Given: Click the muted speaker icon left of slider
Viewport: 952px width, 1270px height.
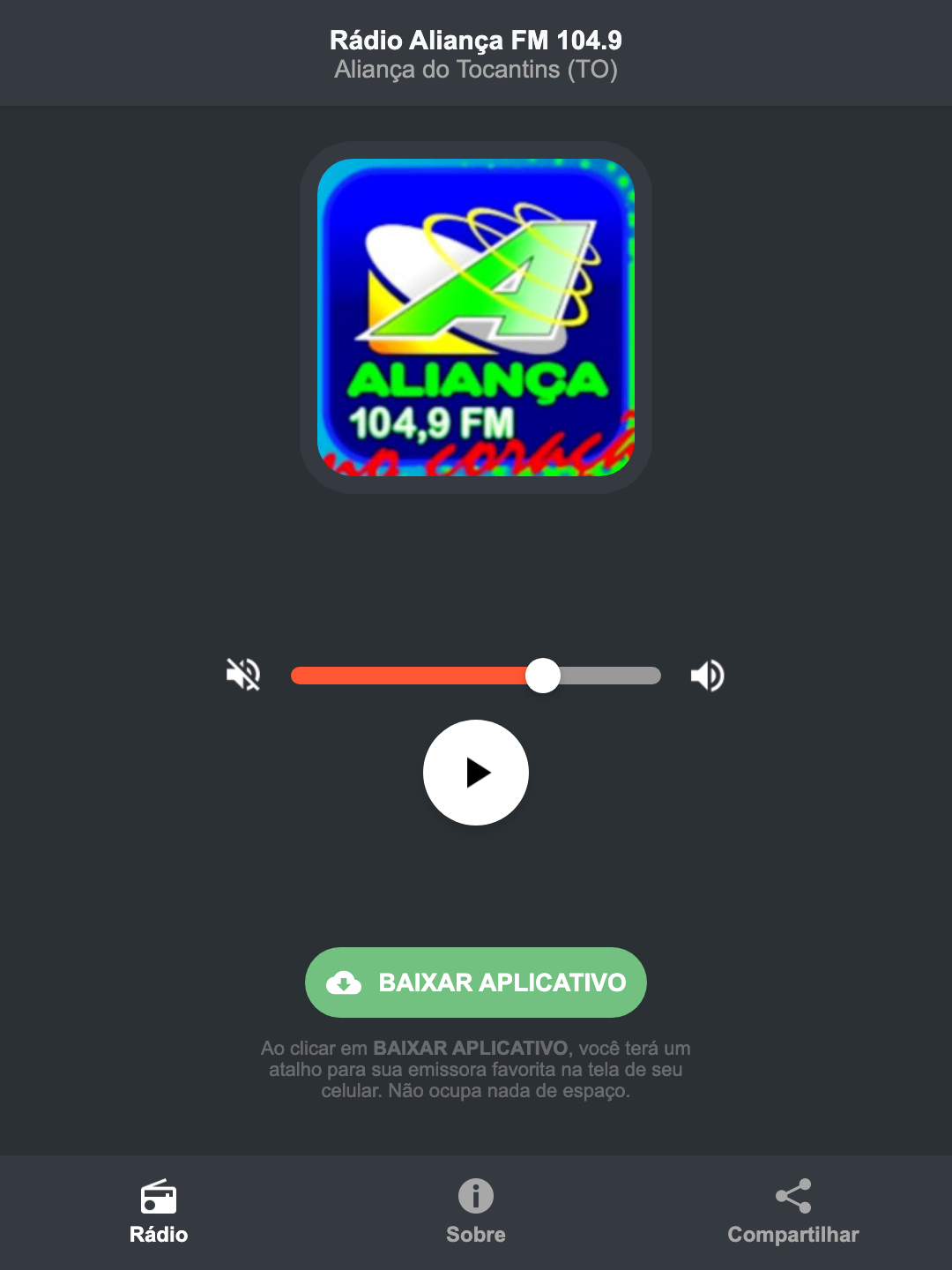Looking at the screenshot, I should pyautogui.click(x=242, y=675).
